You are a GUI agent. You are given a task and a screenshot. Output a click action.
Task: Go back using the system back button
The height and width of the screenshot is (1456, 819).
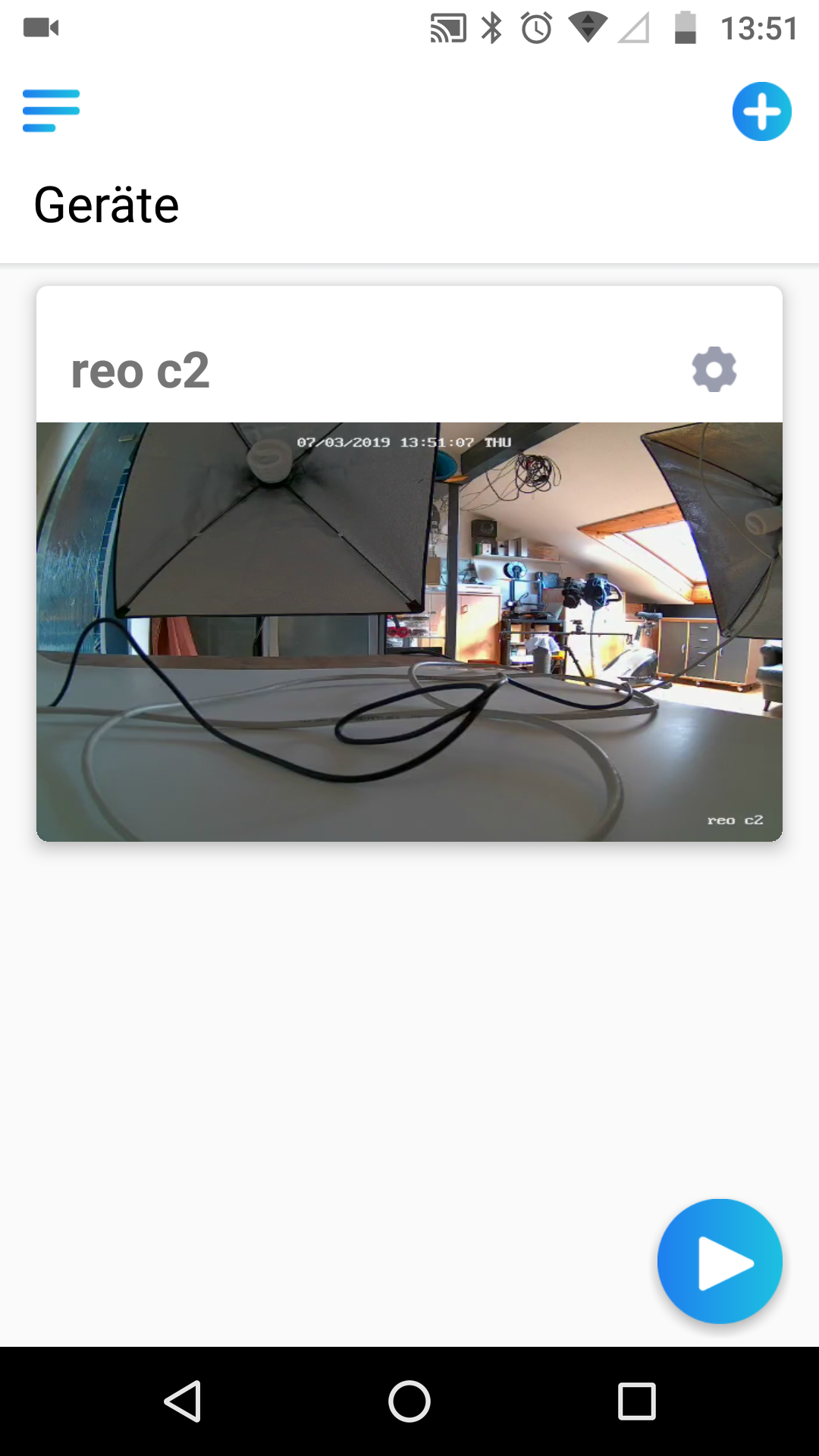[183, 1401]
